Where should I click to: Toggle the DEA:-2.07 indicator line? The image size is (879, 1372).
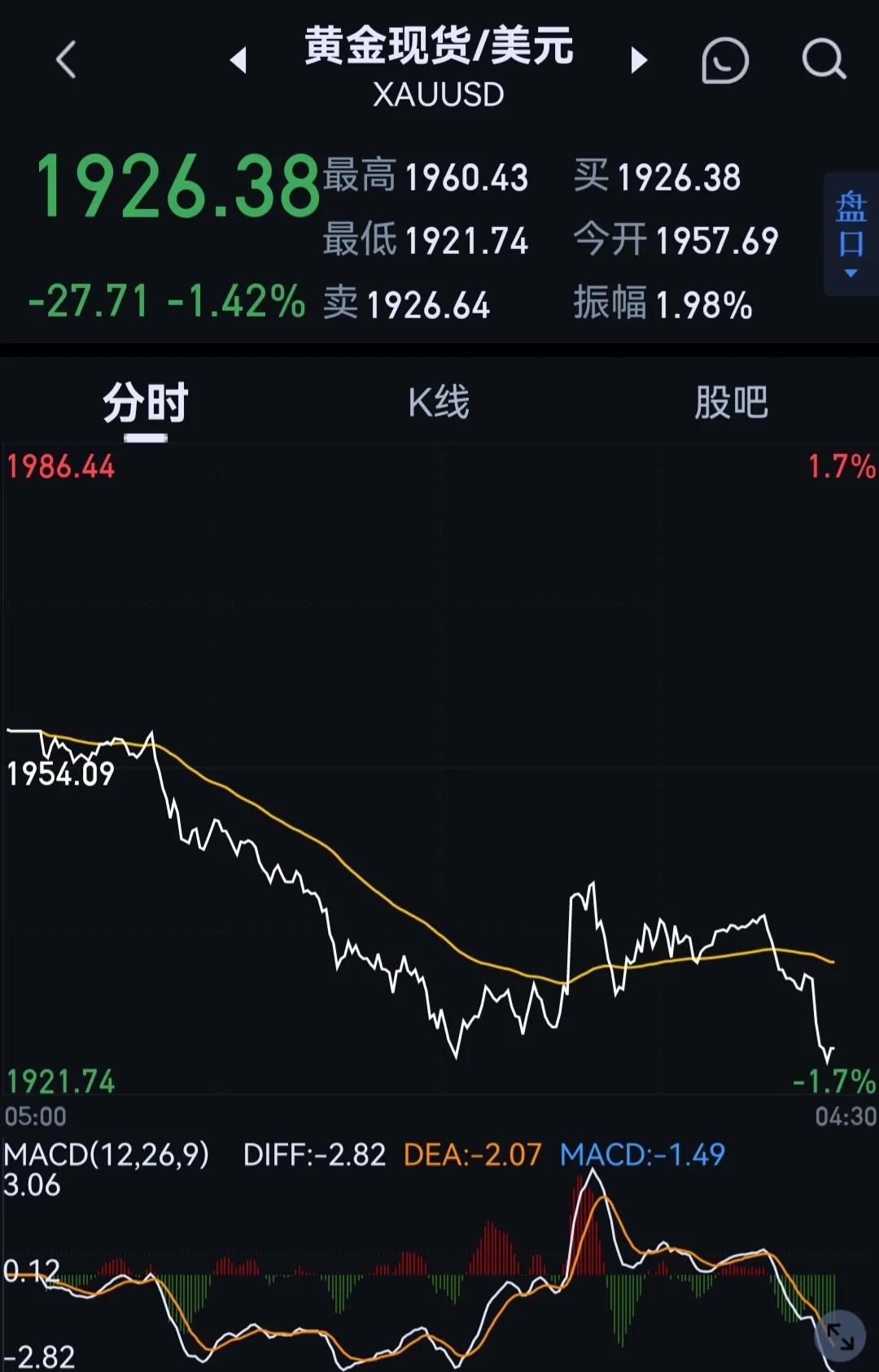(x=472, y=1154)
